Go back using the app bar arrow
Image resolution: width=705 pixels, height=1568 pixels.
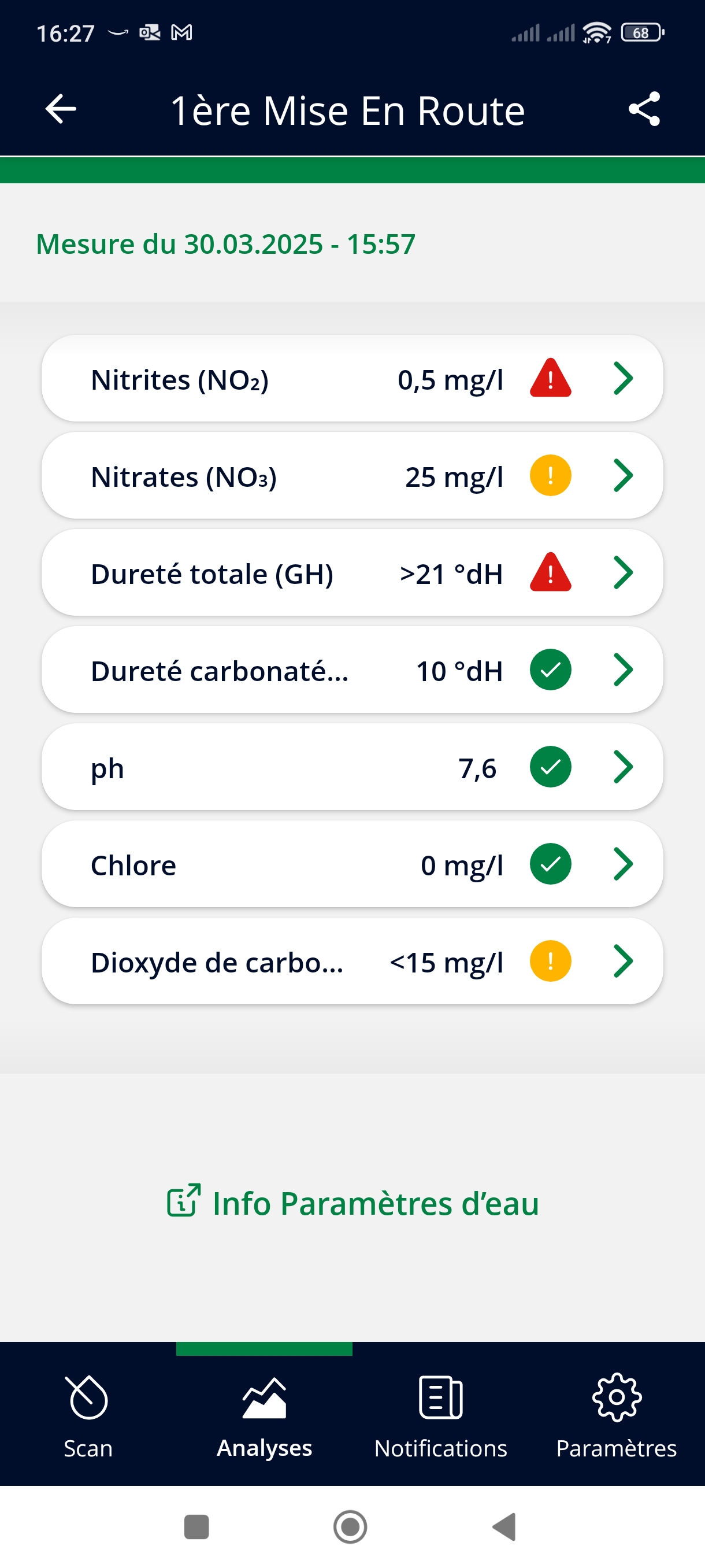point(61,110)
